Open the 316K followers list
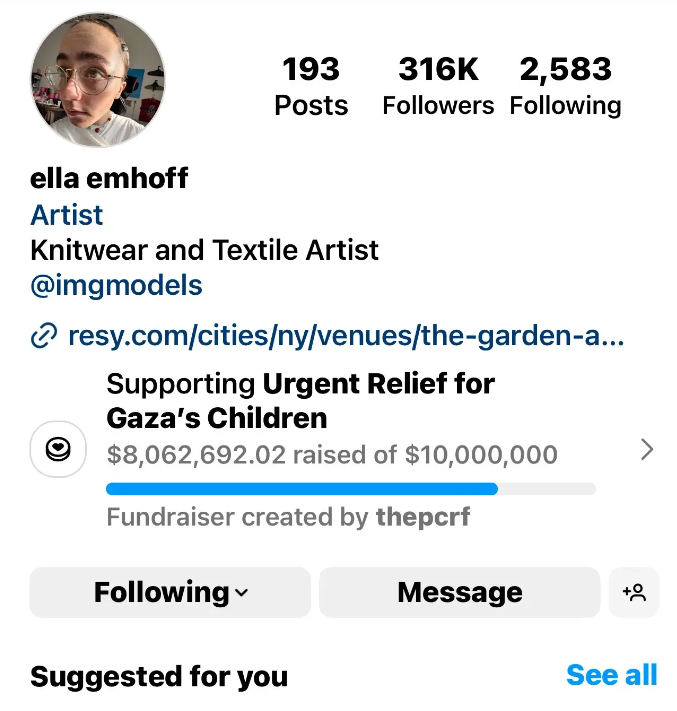The image size is (677, 711). click(438, 86)
